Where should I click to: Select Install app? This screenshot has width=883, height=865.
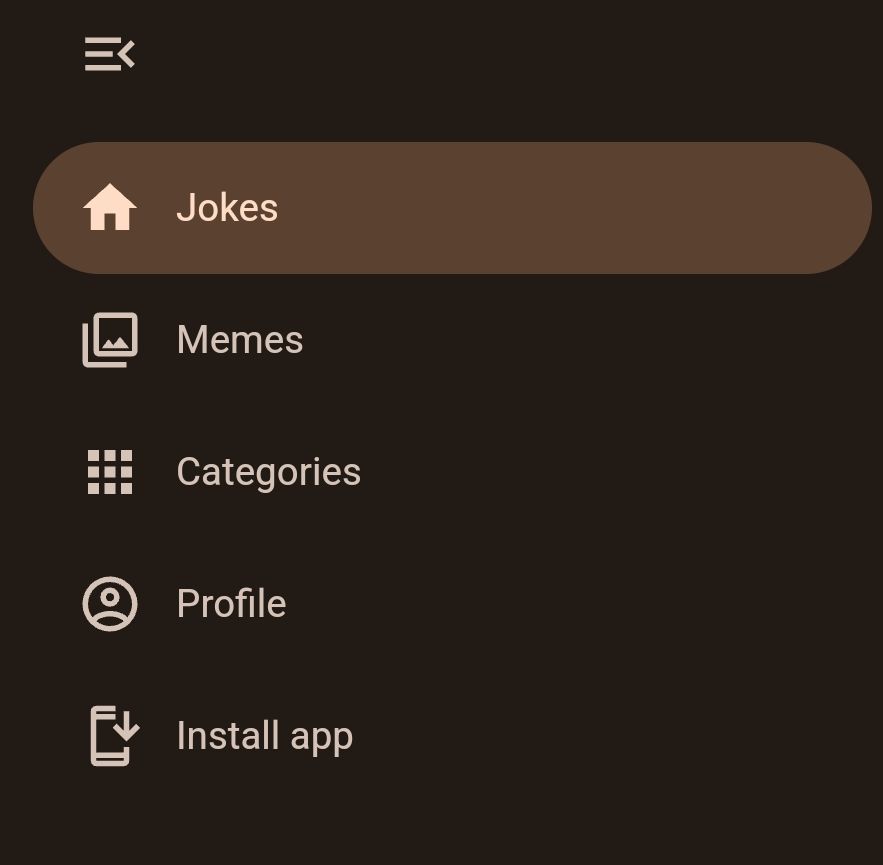pyautogui.click(x=263, y=736)
